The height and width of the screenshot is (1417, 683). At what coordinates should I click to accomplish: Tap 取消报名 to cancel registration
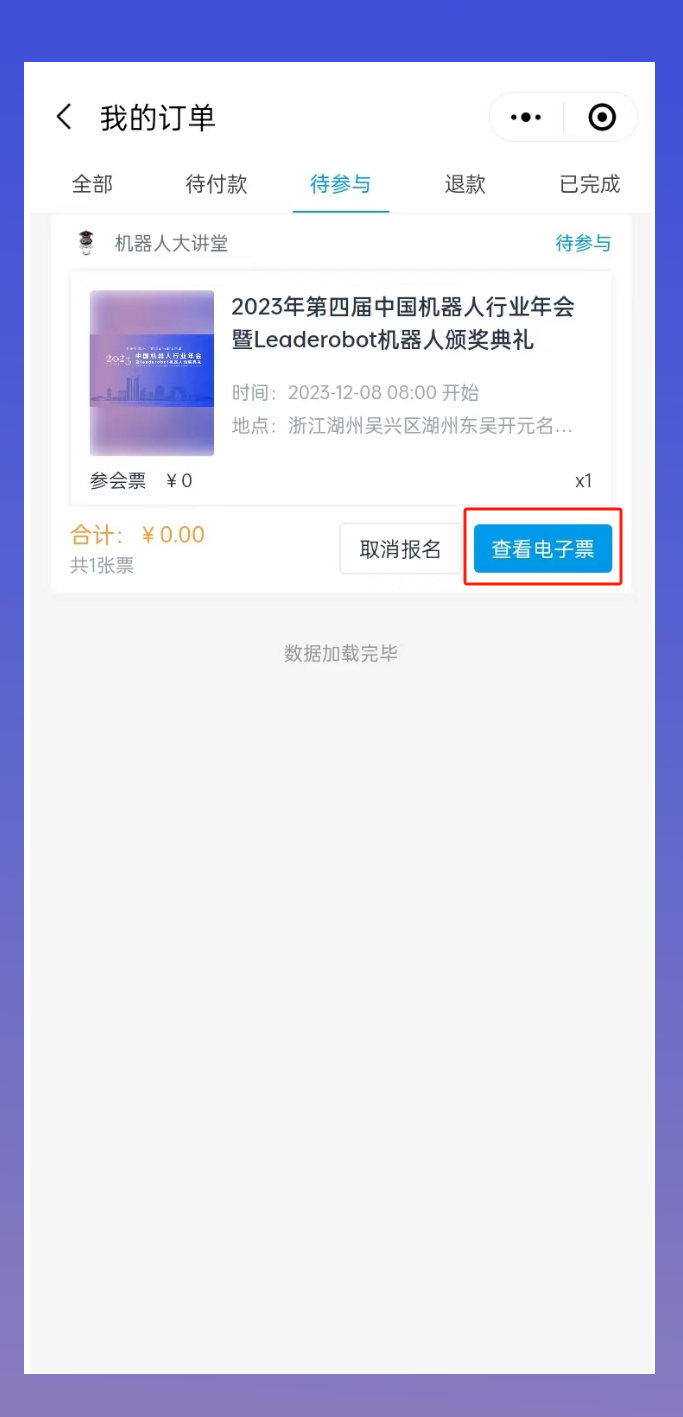(x=400, y=549)
